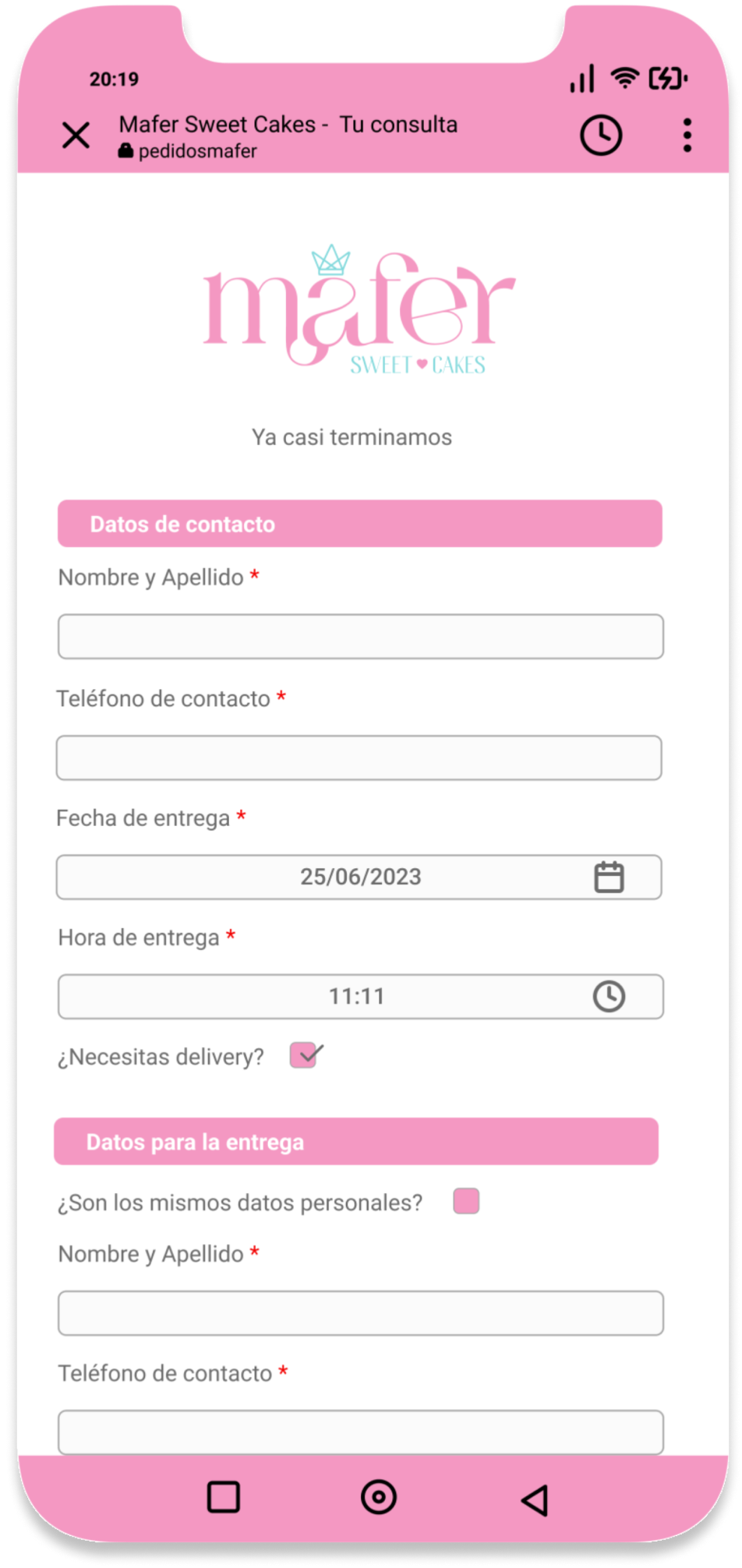The height and width of the screenshot is (1568, 742).
Task: Focus the delivery Nombre y Apellido field
Action: pos(361,1313)
